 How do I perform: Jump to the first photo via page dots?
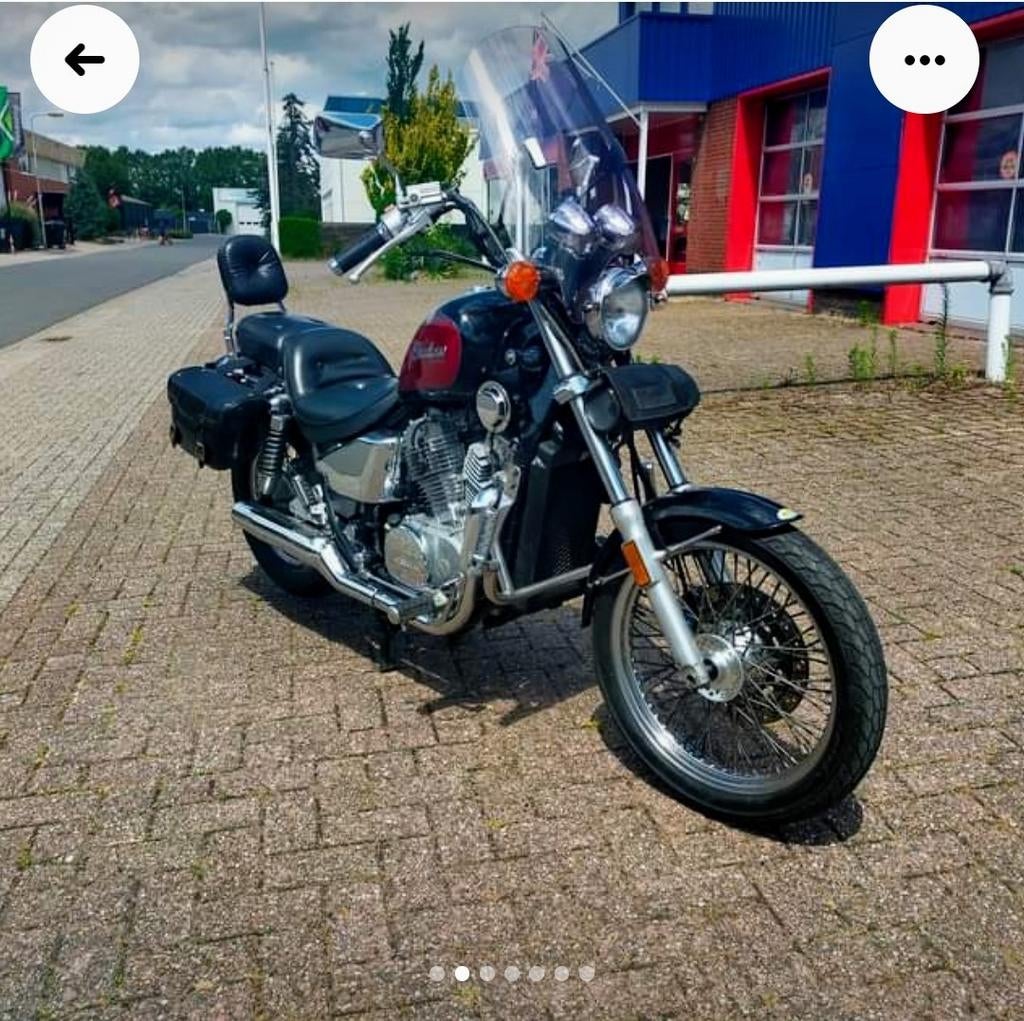pos(437,973)
